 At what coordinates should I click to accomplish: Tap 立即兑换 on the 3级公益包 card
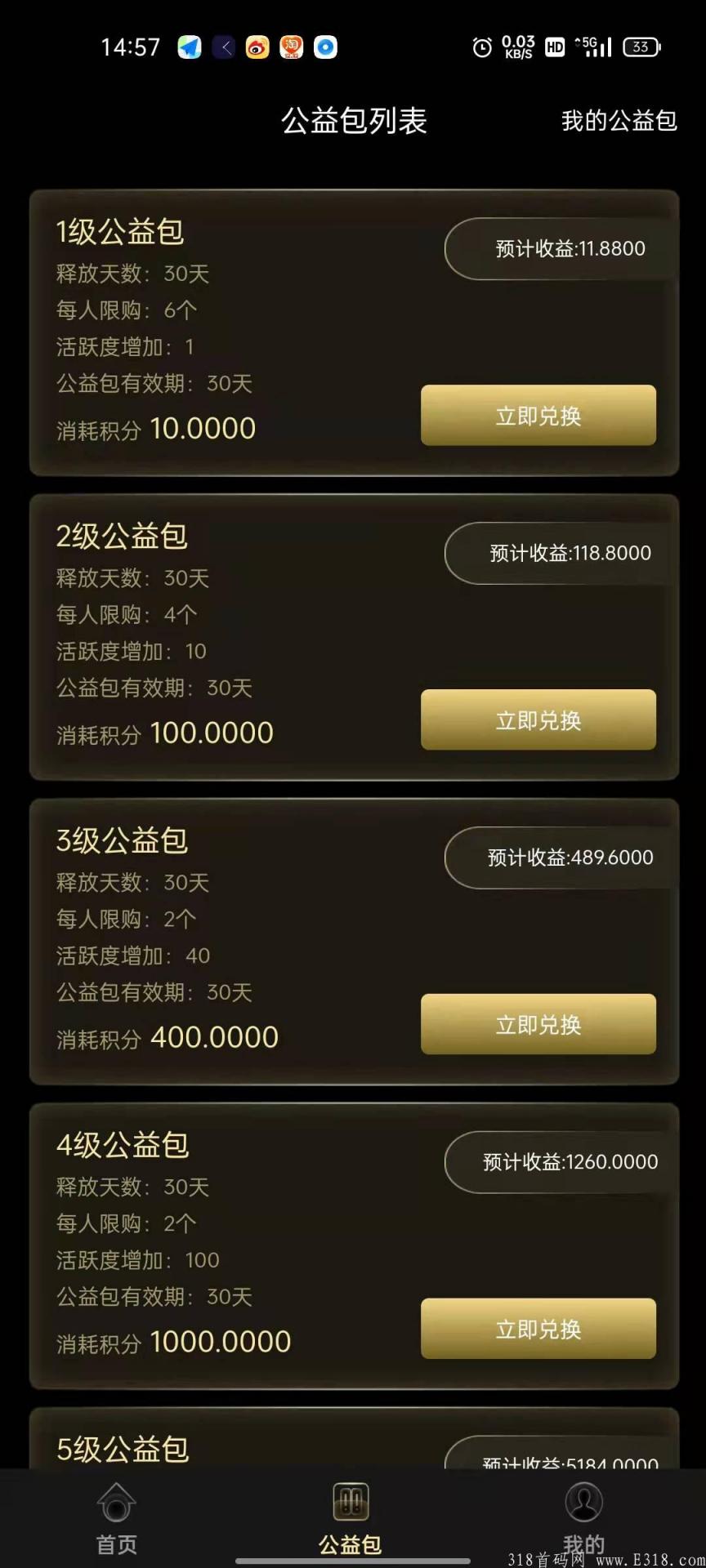coord(538,1024)
